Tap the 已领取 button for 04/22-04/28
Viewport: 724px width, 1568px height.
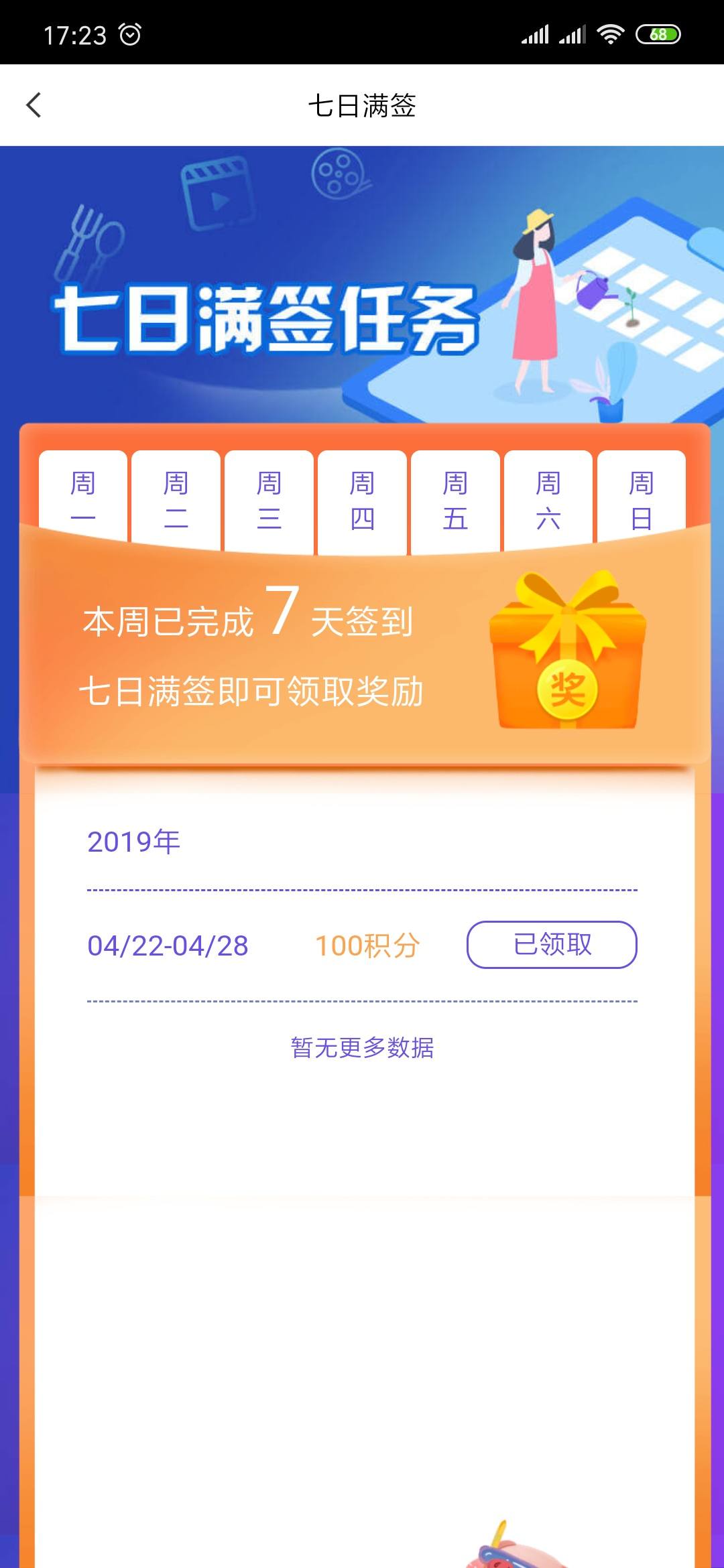552,945
